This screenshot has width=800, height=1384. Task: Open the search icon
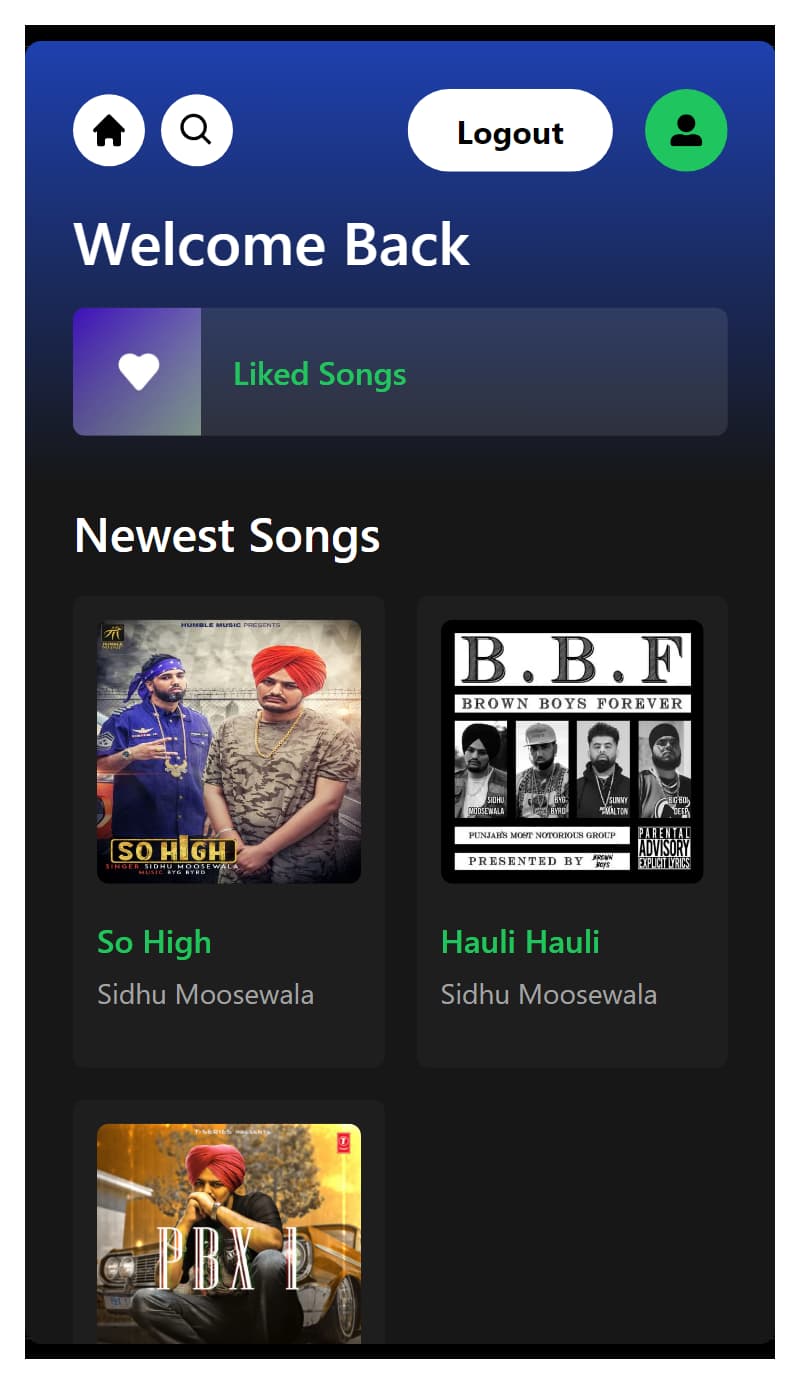click(x=196, y=130)
